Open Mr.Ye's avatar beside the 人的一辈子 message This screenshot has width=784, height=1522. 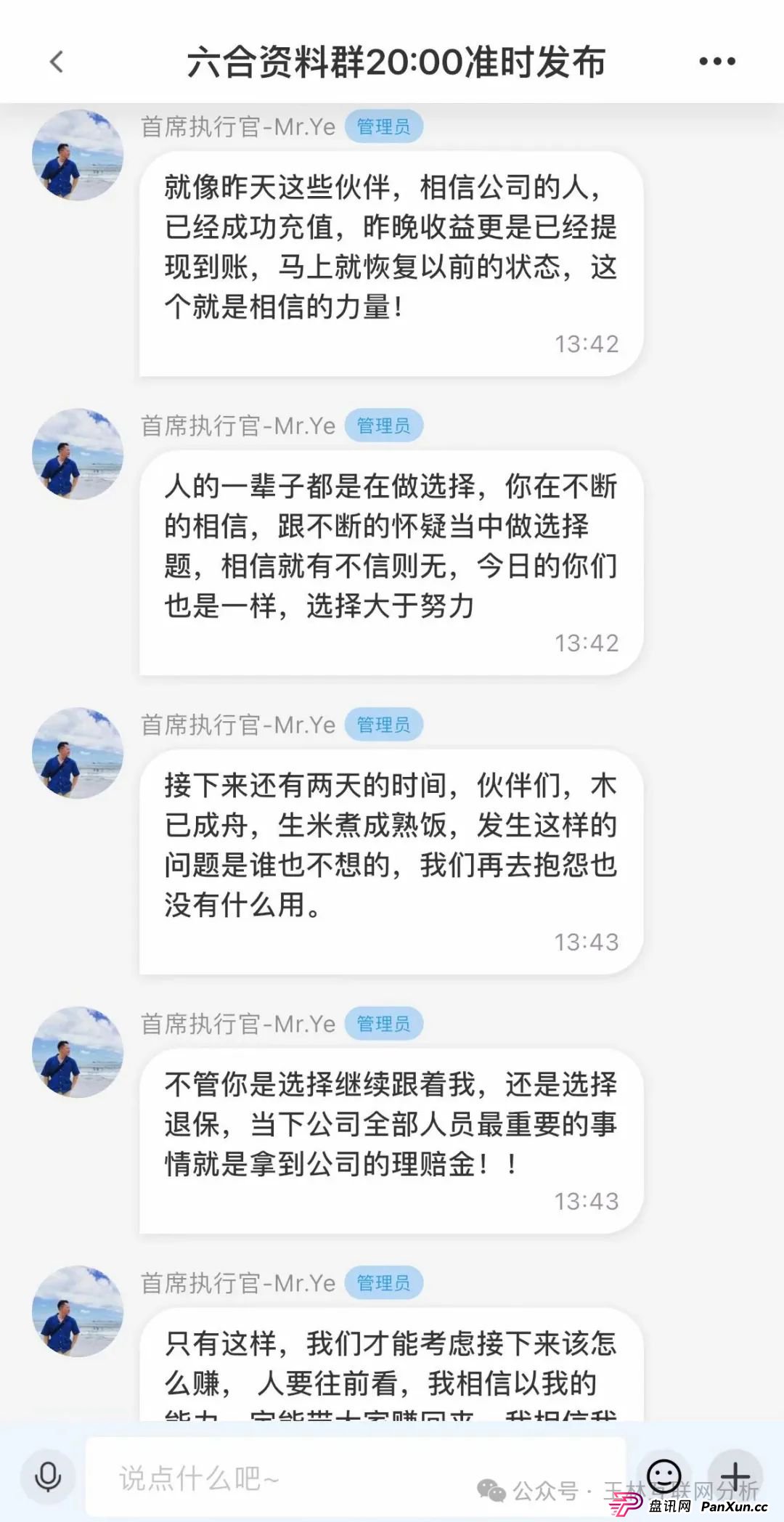coord(78,454)
